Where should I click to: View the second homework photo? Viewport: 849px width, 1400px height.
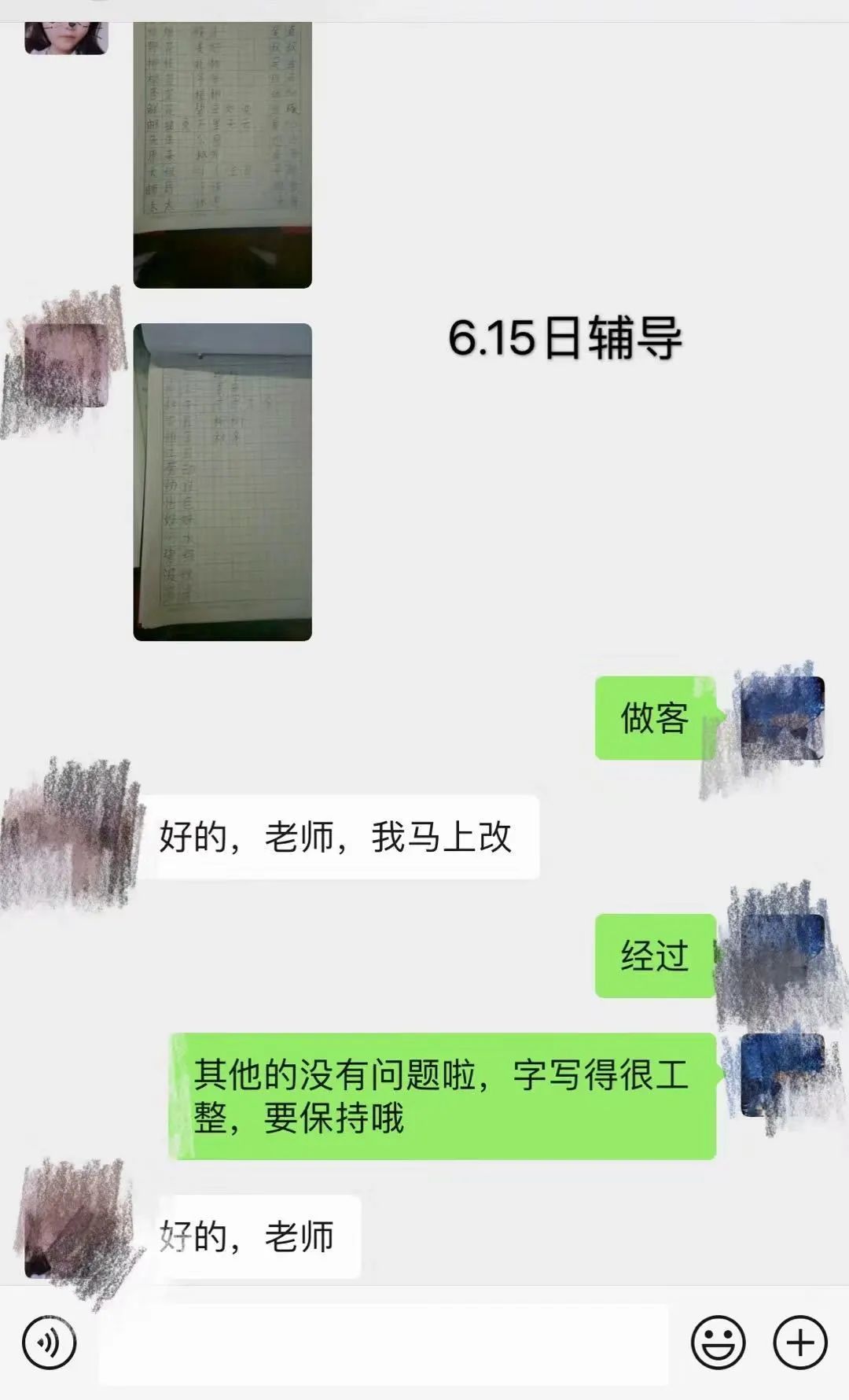tap(222, 481)
